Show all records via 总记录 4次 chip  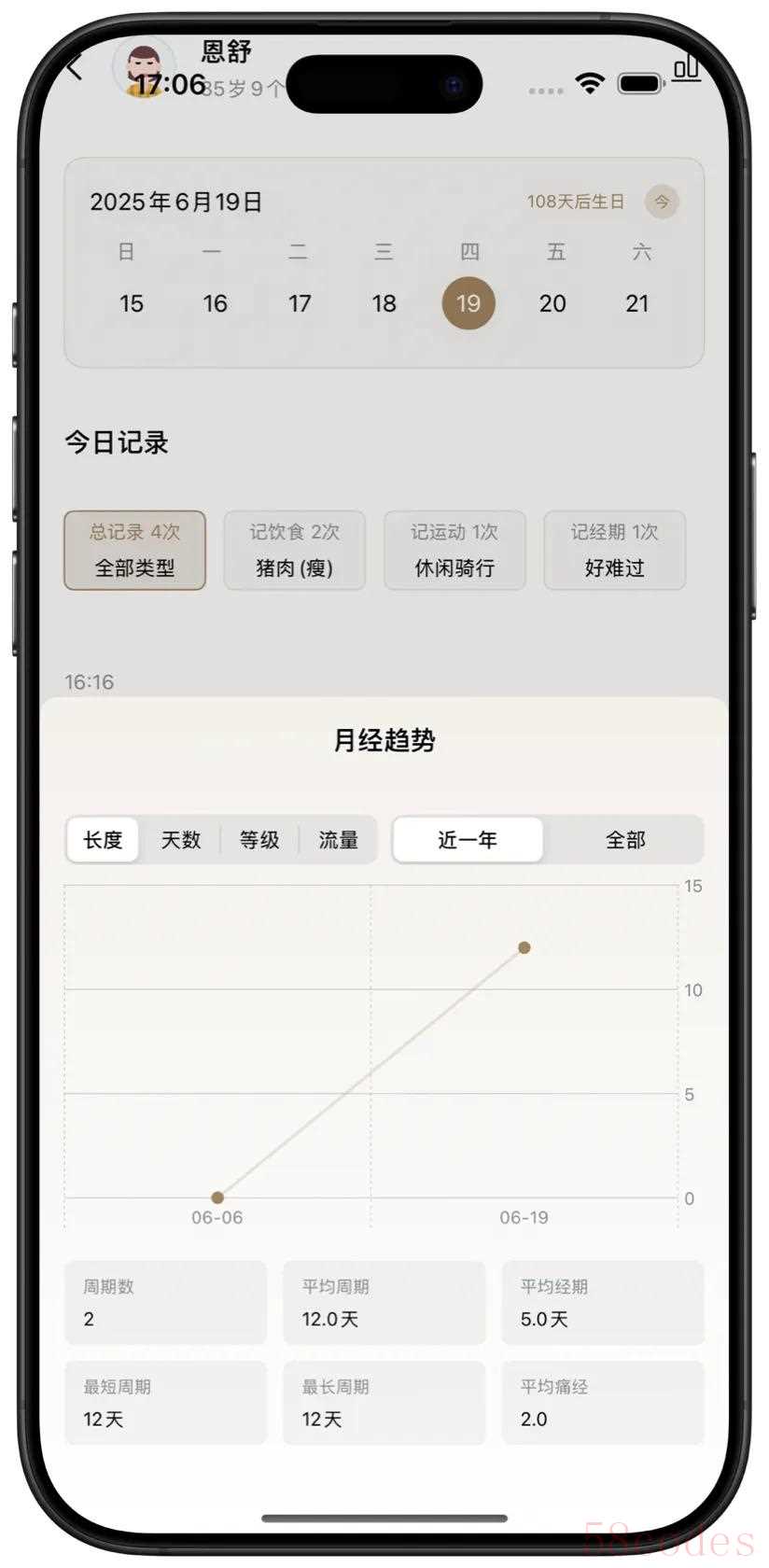[134, 551]
